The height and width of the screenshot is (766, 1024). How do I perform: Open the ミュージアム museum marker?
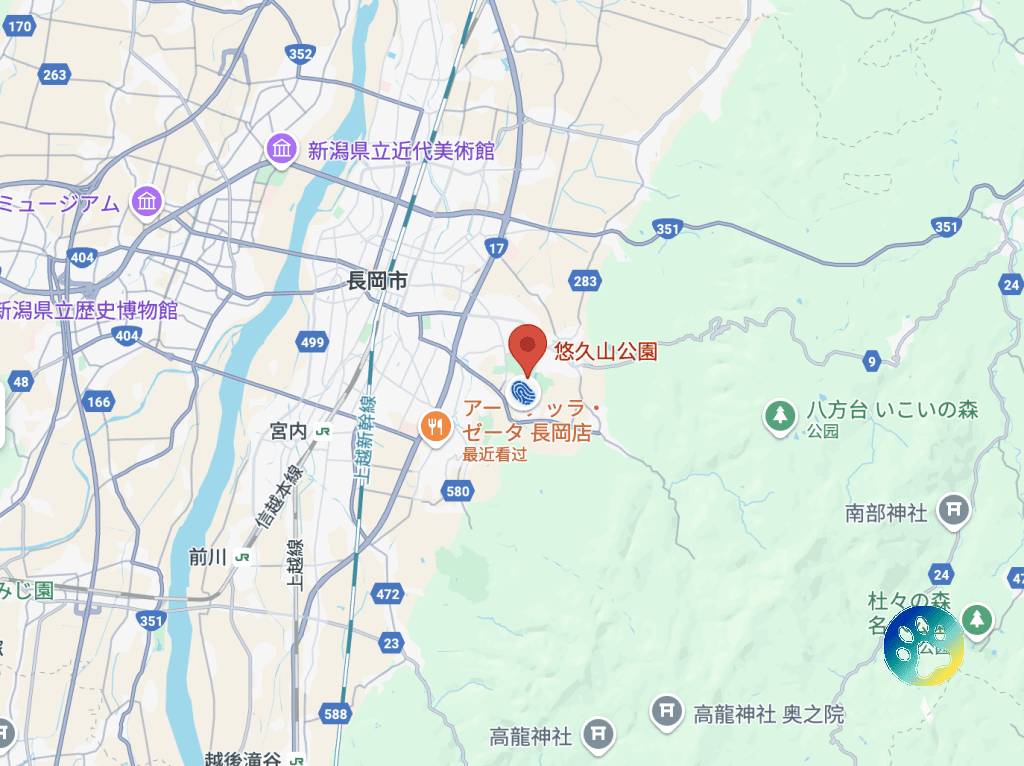point(147,201)
